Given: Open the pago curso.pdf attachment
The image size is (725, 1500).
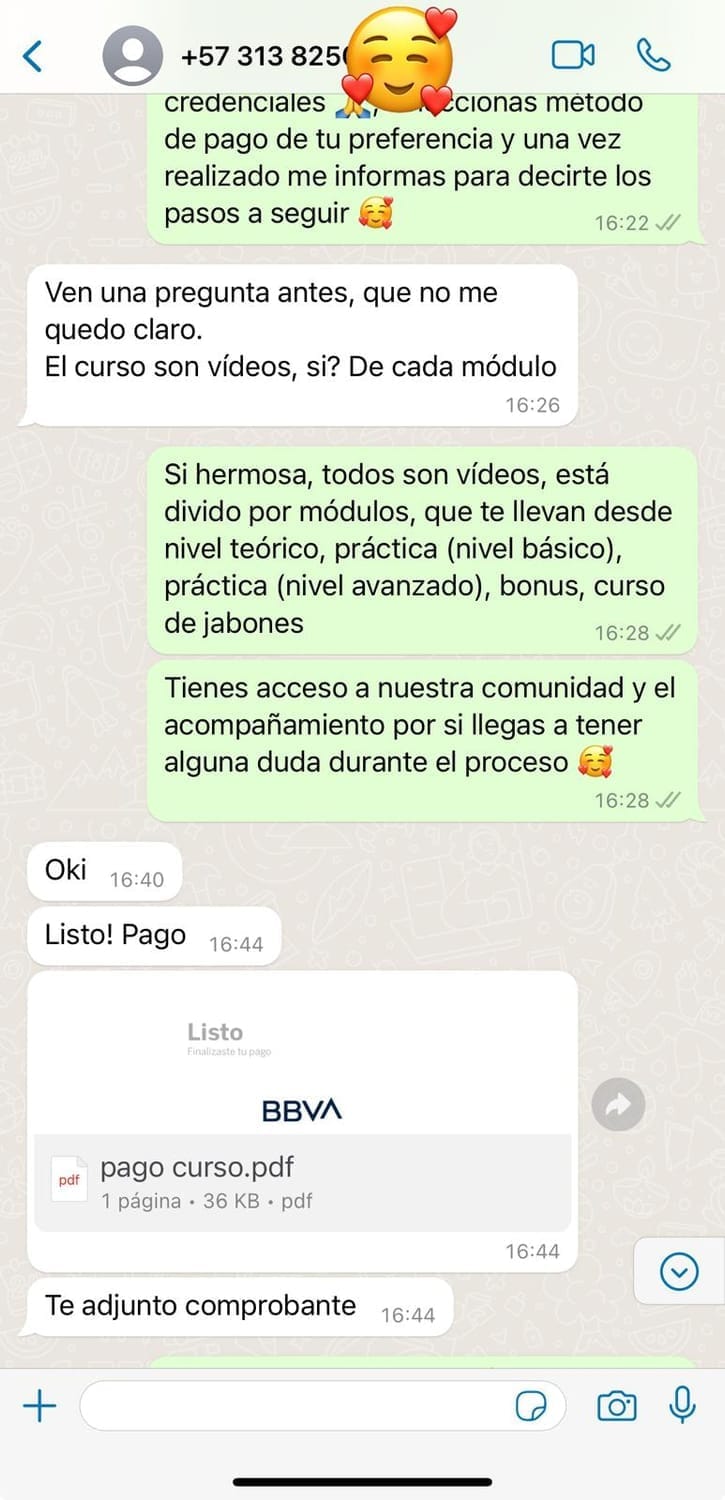Looking at the screenshot, I should [302, 1181].
